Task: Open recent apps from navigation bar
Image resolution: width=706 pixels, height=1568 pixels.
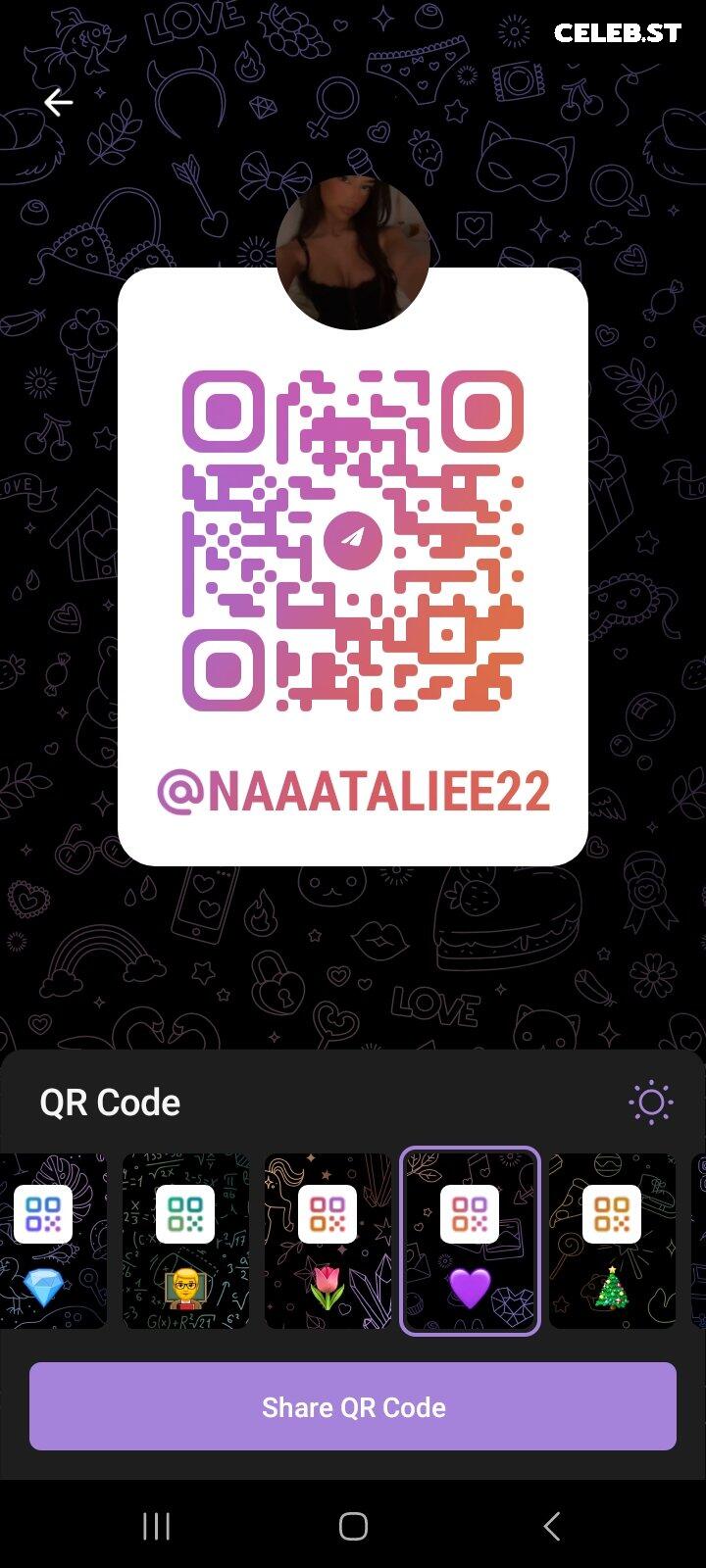Action: [156, 1526]
